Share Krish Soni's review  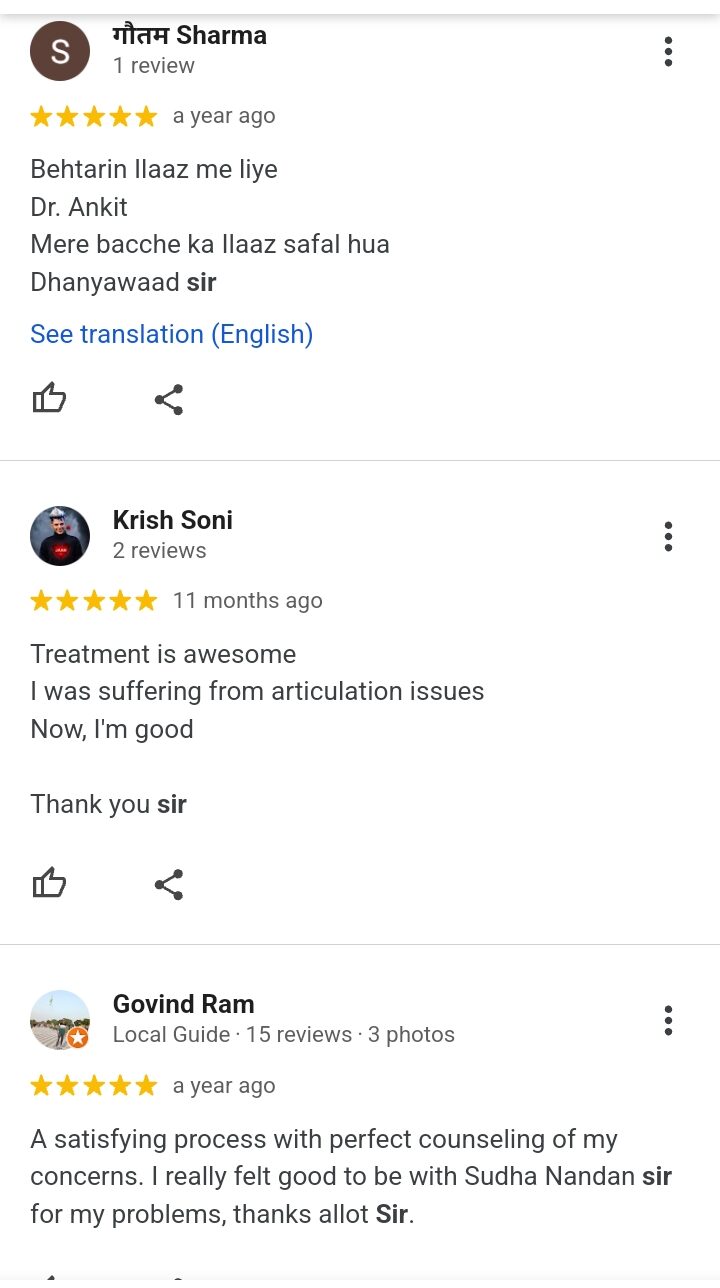(x=169, y=884)
